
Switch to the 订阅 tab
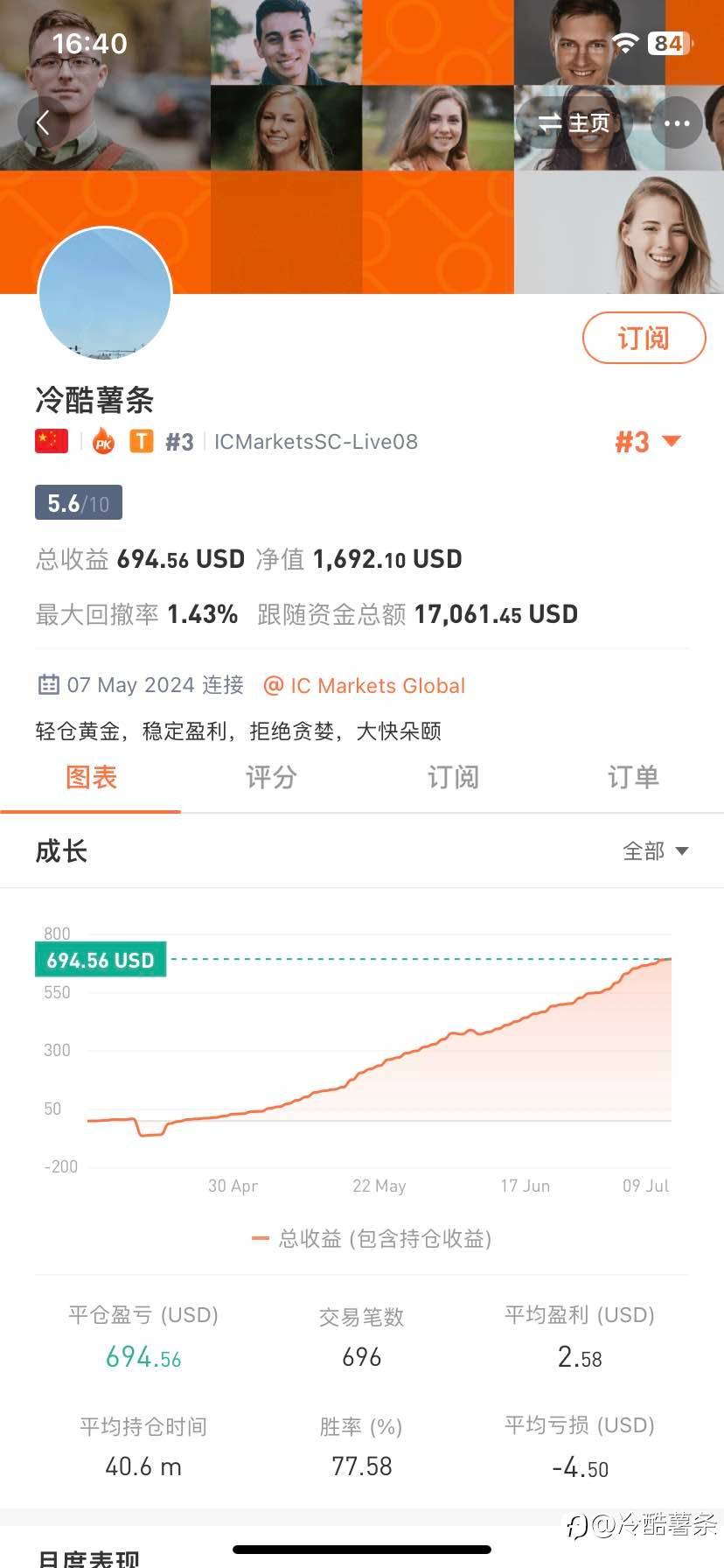[x=453, y=777]
